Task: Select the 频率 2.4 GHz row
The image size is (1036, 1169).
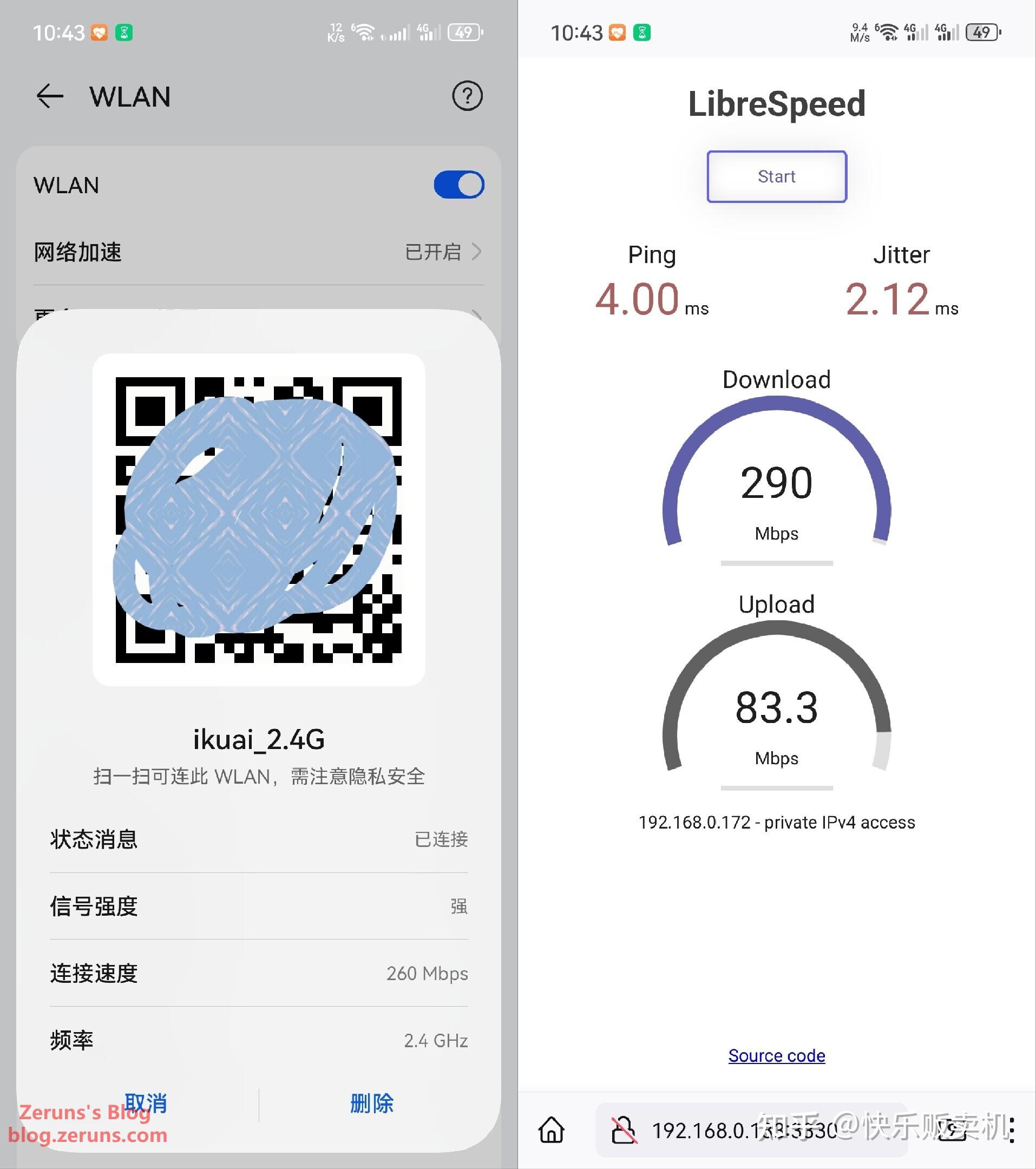Action: click(x=258, y=1041)
